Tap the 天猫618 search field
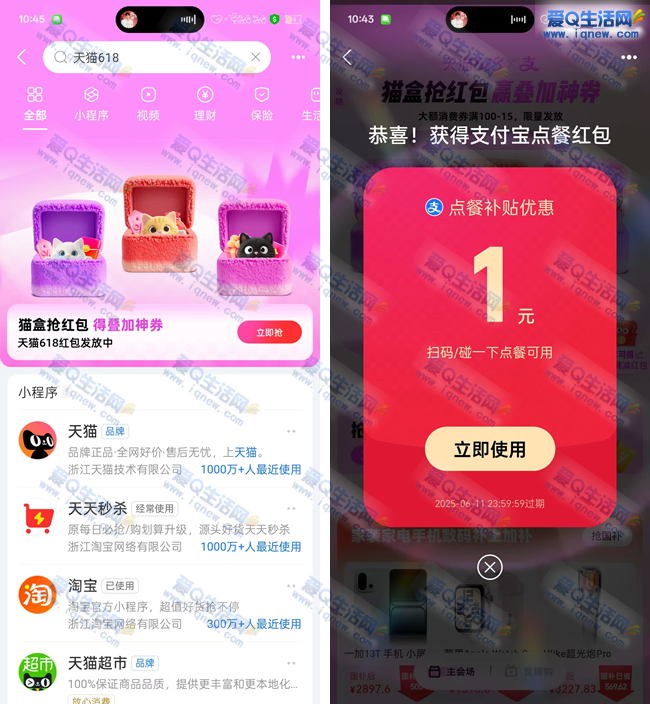 (x=150, y=58)
